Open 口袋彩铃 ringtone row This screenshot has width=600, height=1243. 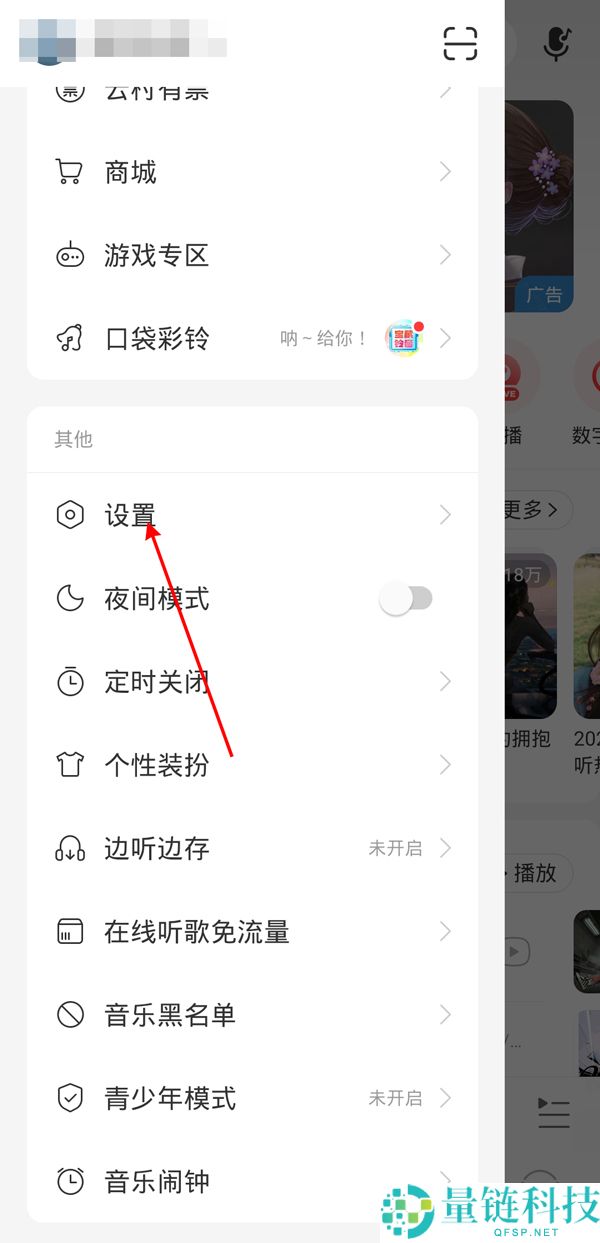coord(250,339)
